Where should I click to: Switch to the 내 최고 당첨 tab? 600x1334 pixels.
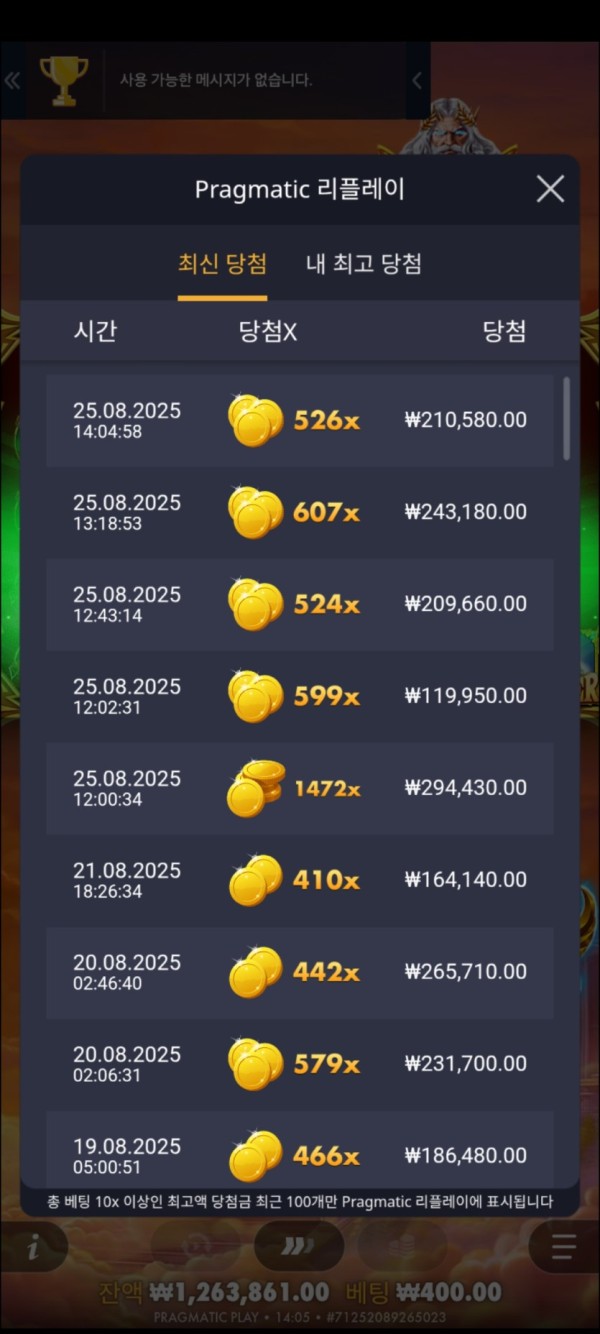pos(363,264)
